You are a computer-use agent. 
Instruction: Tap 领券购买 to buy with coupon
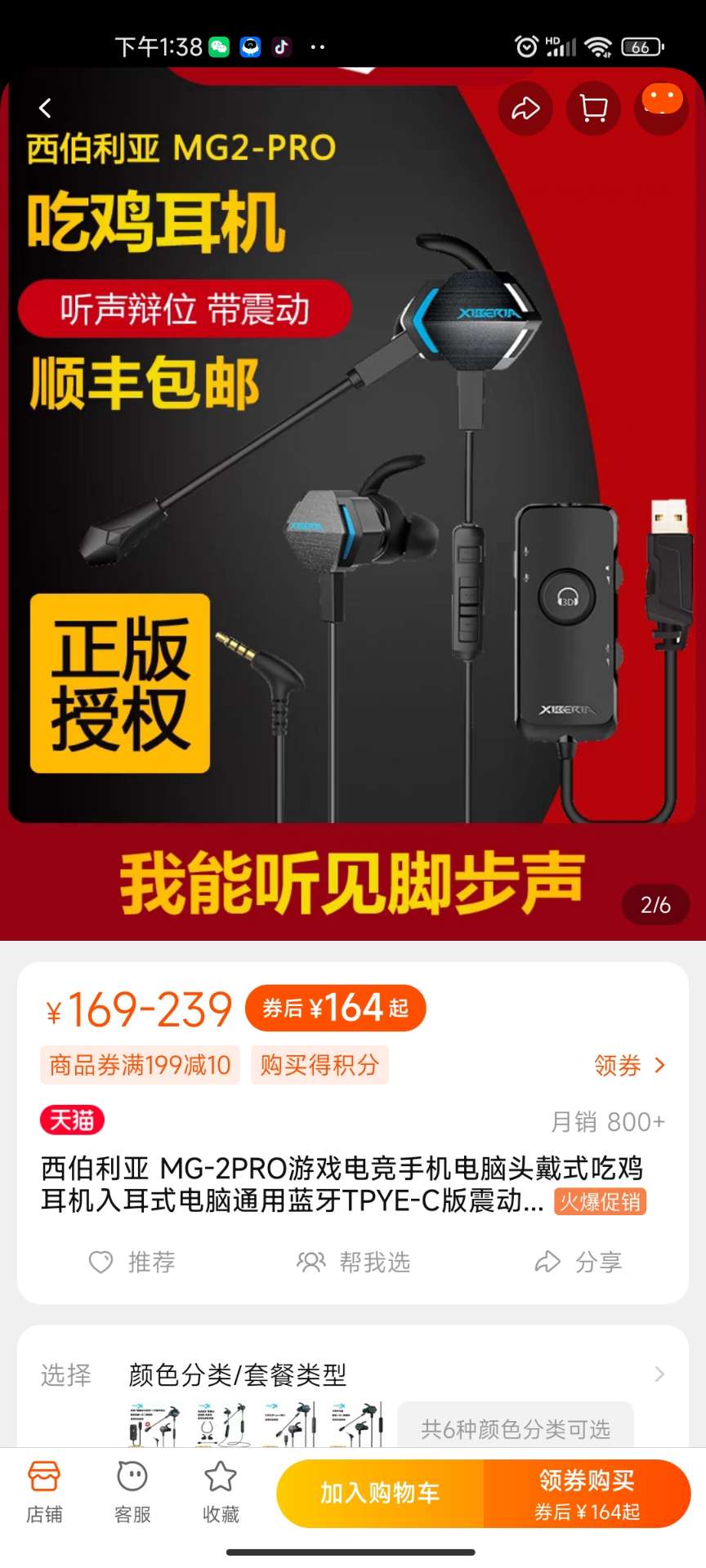click(587, 1493)
